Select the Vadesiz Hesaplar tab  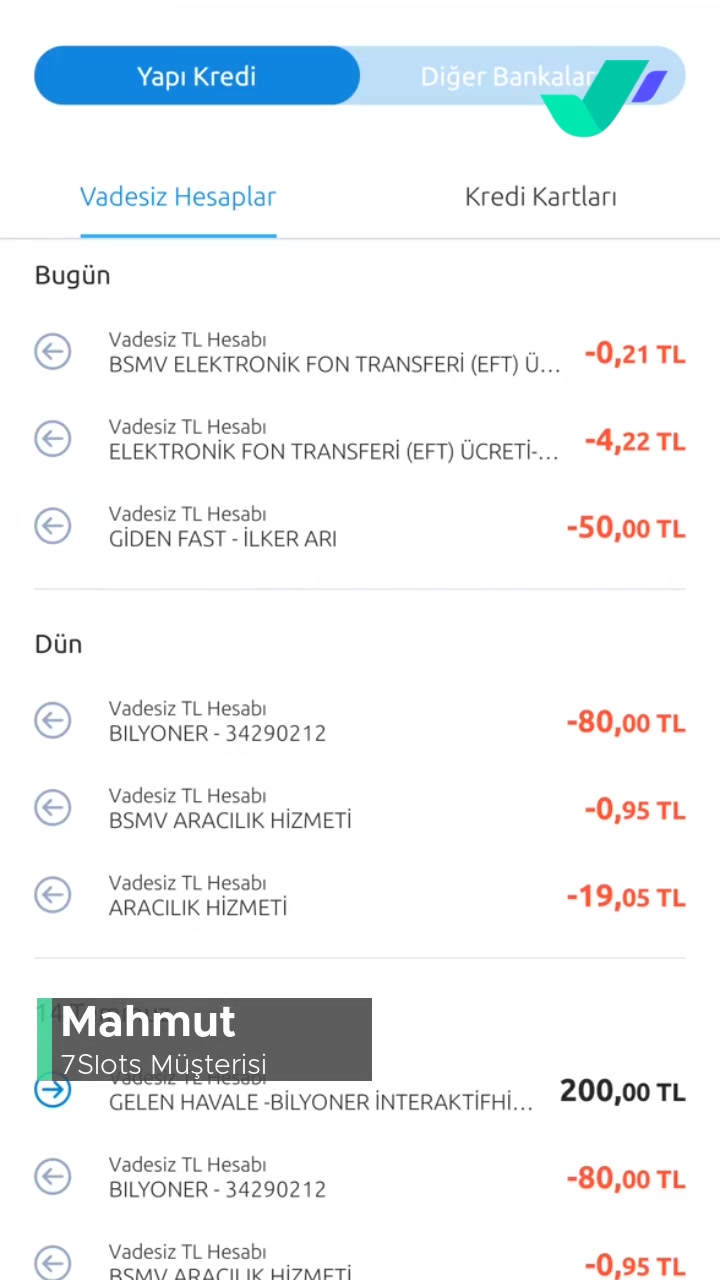(178, 196)
